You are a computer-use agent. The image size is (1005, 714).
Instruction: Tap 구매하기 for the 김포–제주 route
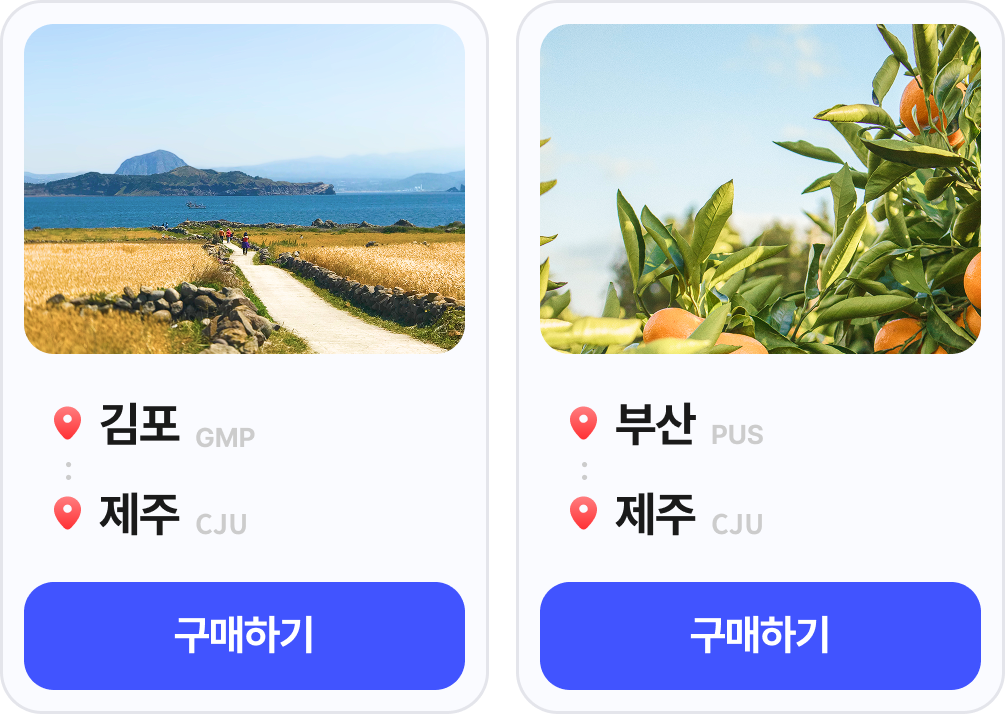[x=244, y=636]
